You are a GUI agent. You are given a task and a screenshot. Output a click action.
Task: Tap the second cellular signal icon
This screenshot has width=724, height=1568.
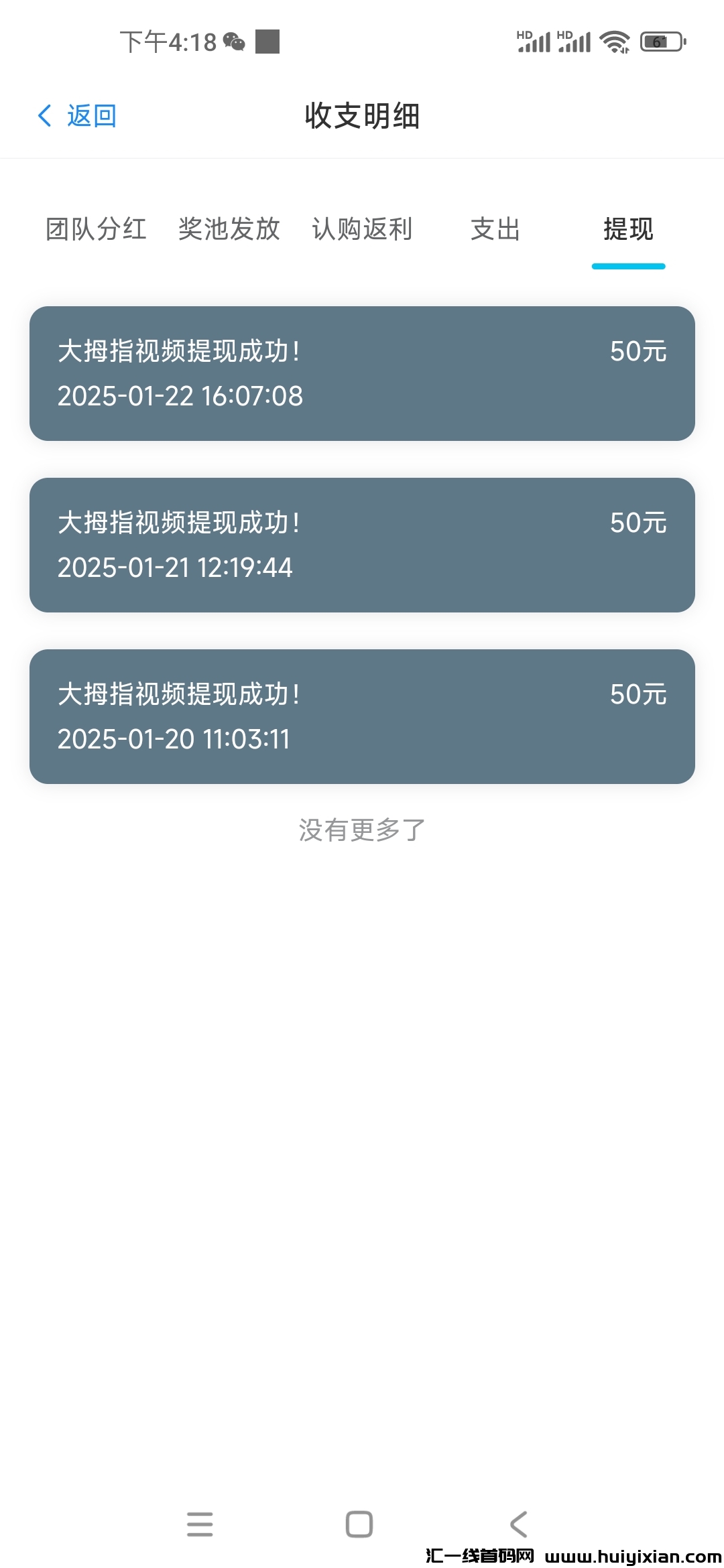[573, 42]
